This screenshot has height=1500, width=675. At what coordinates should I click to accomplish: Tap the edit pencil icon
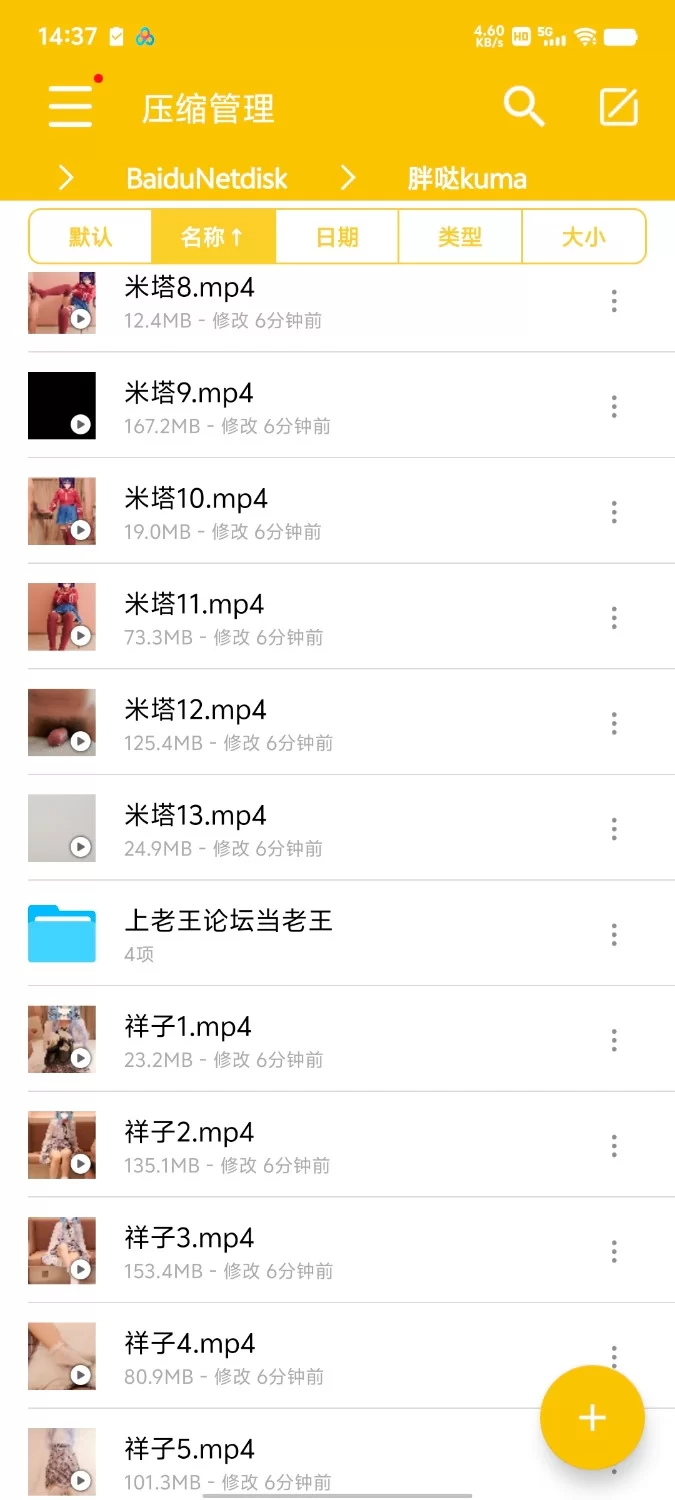click(x=618, y=106)
